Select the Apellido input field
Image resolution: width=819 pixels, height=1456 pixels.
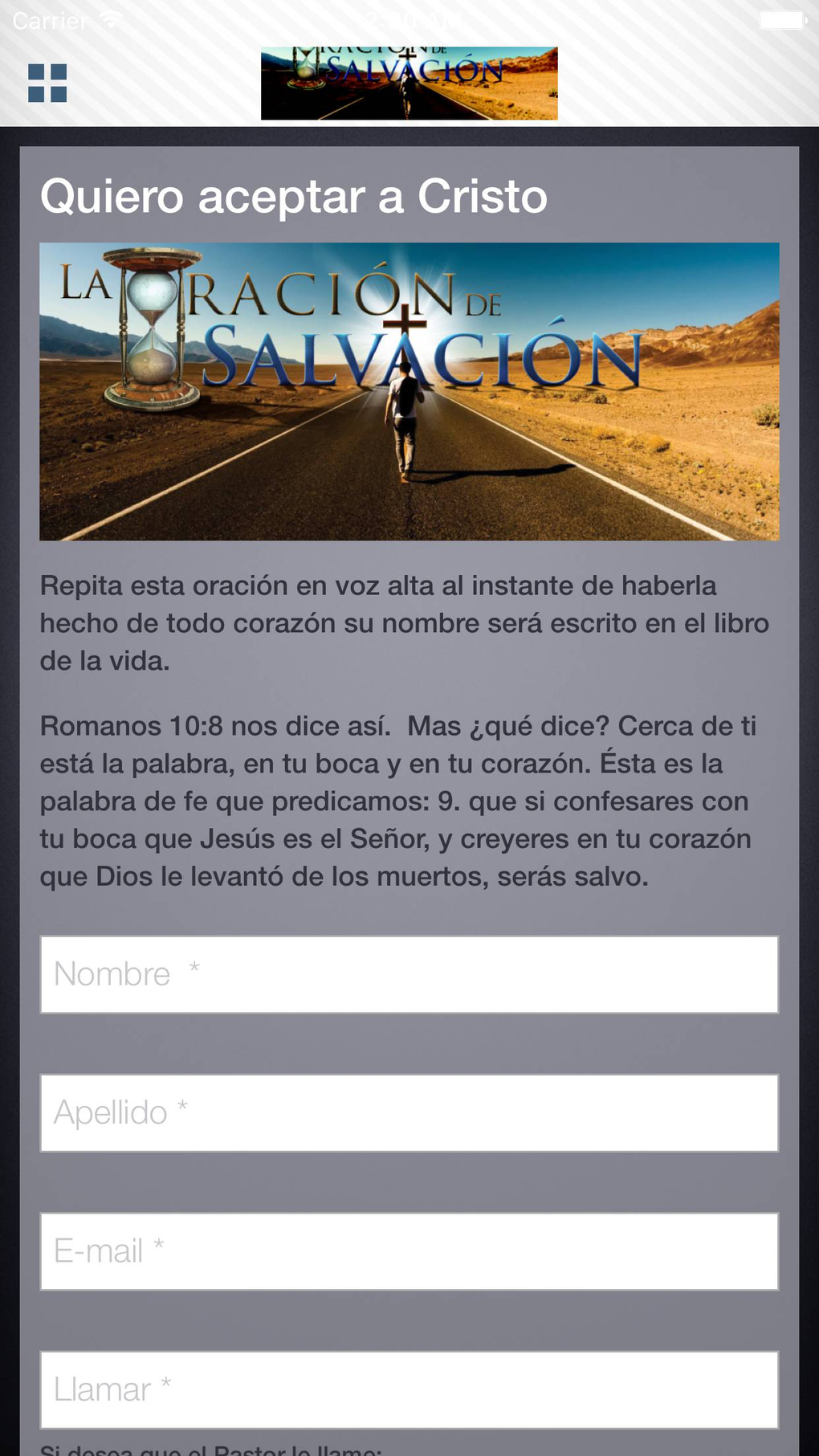[409, 1112]
